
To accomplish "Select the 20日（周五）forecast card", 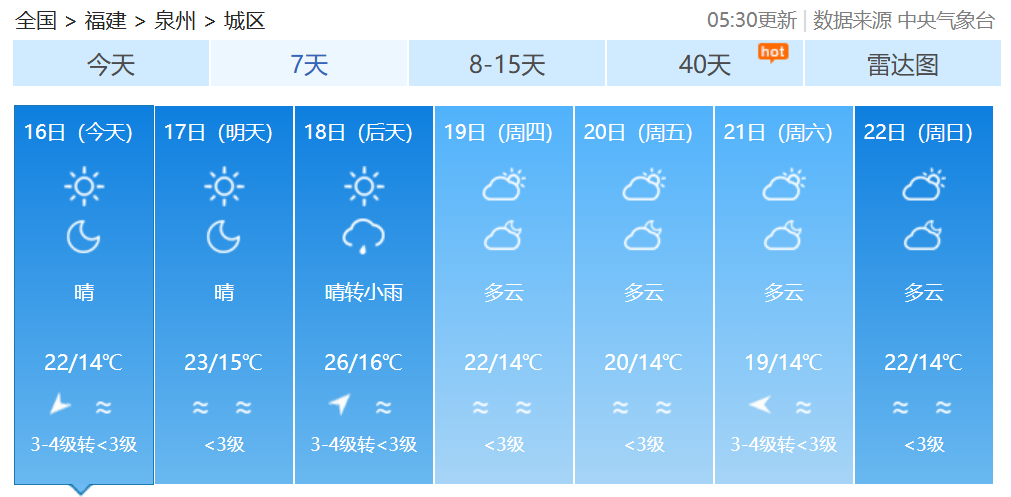I will pos(644,295).
